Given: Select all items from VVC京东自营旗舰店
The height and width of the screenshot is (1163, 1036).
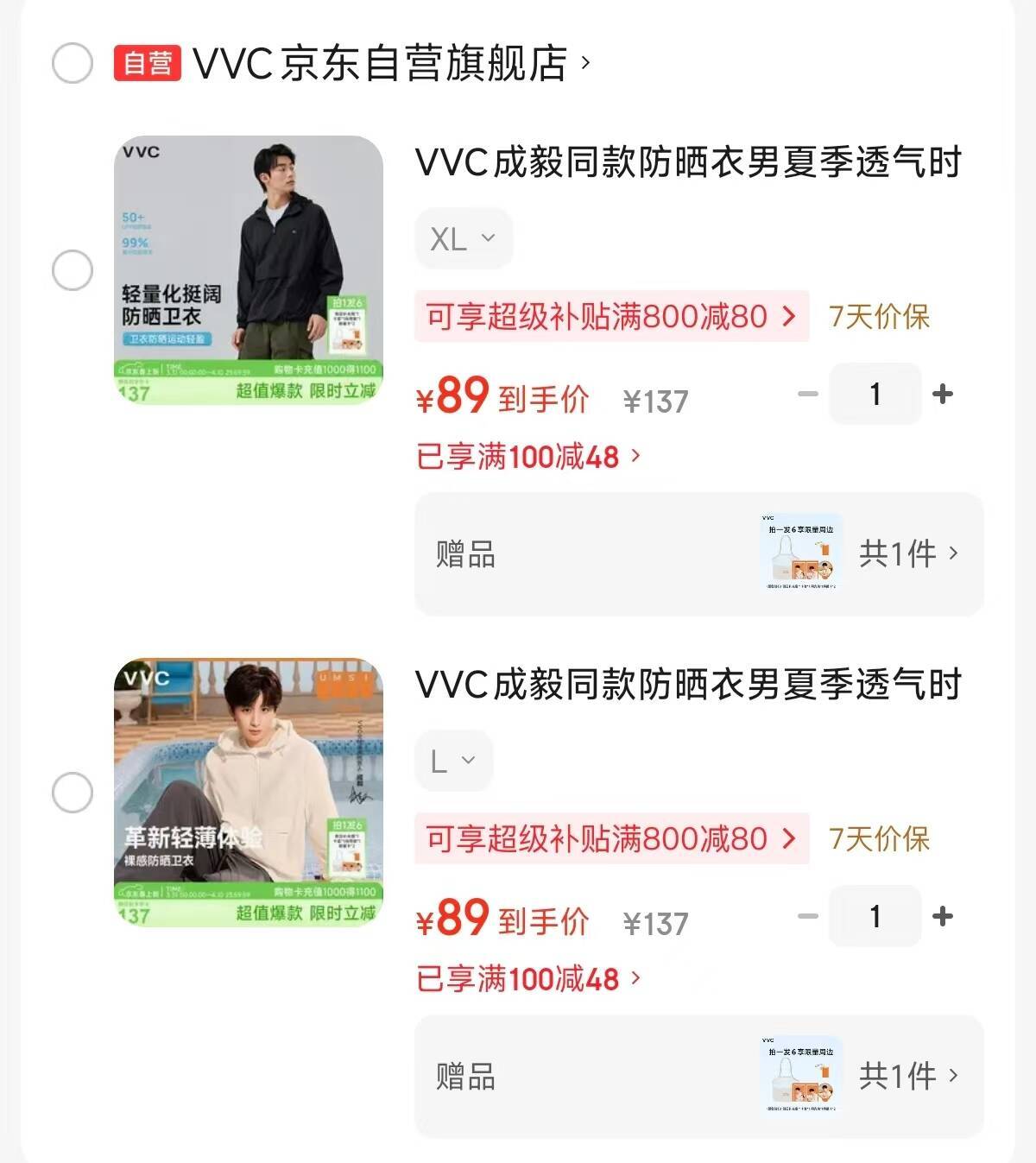Looking at the screenshot, I should pos(73,63).
